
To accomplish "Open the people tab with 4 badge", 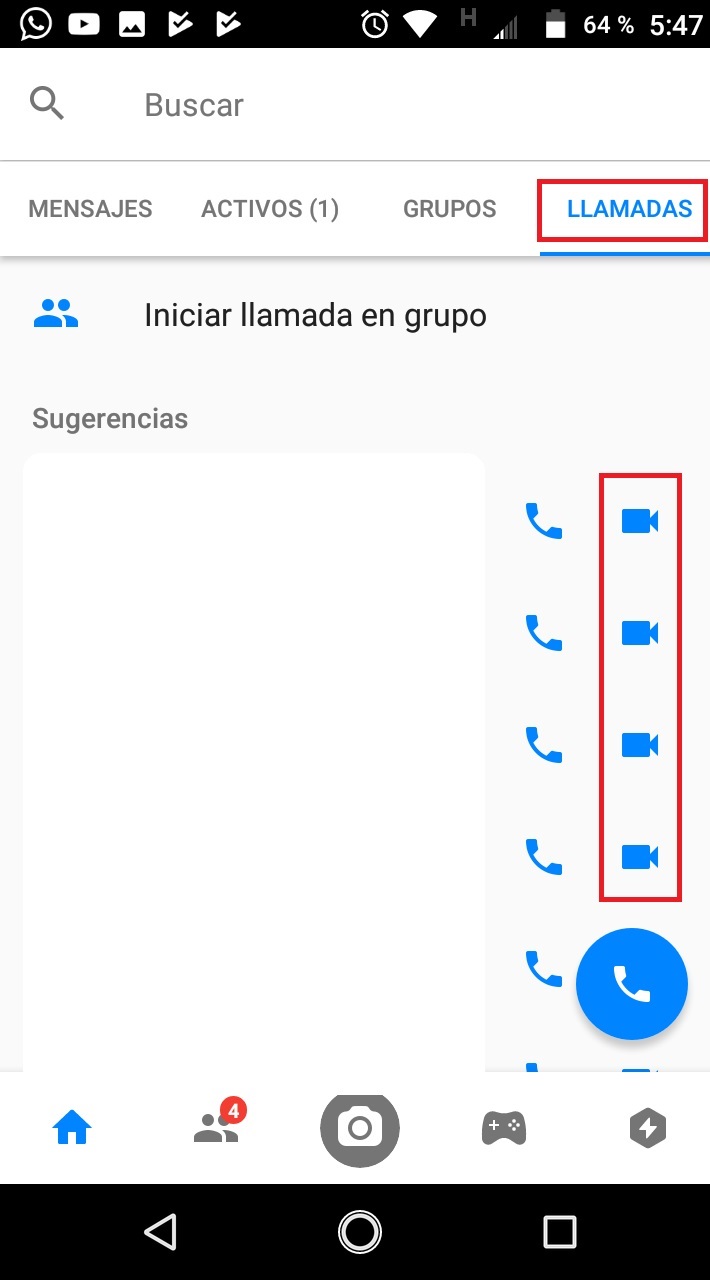I will tap(217, 1123).
